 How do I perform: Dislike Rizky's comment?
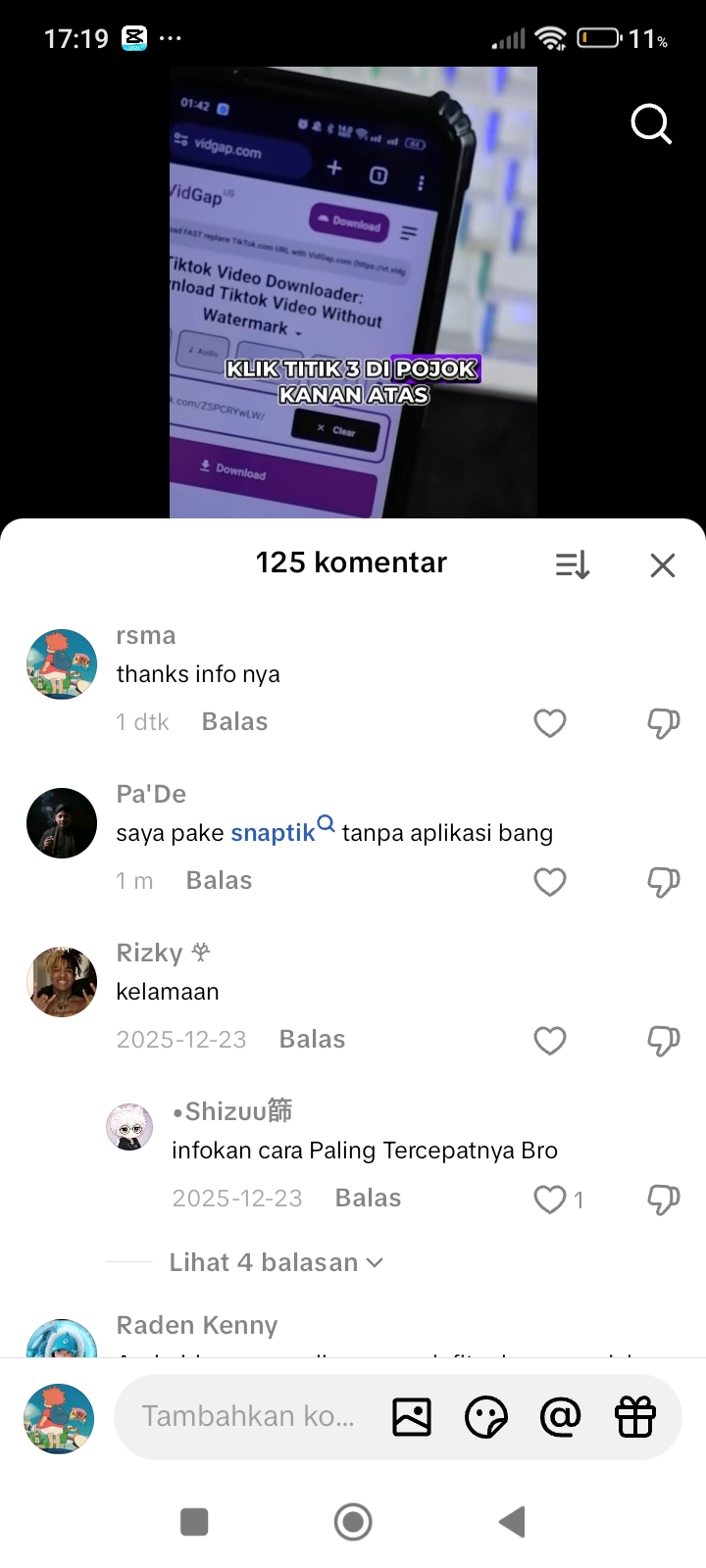coord(663,1041)
